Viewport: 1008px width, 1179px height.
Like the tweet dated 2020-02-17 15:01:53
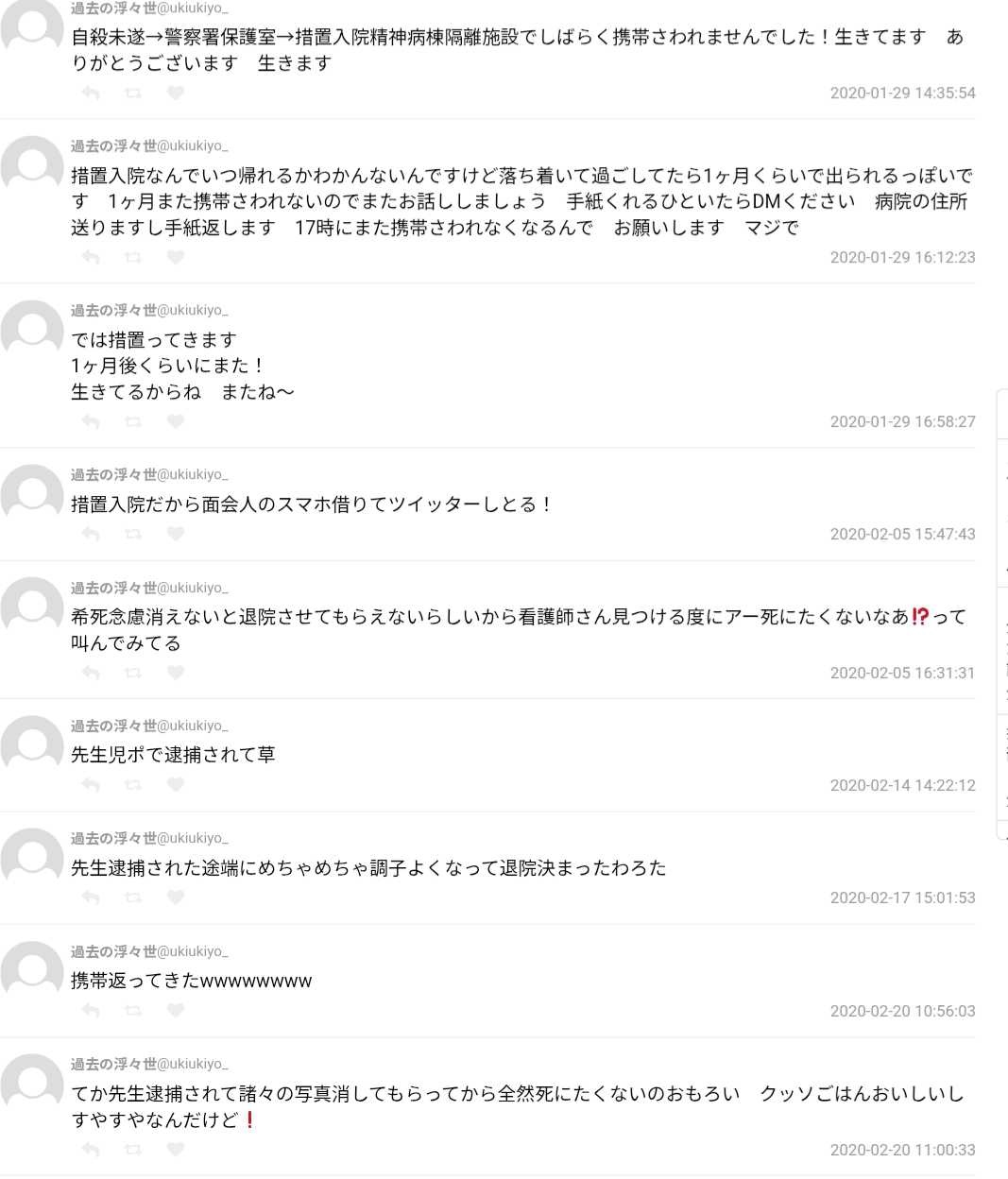[x=175, y=897]
